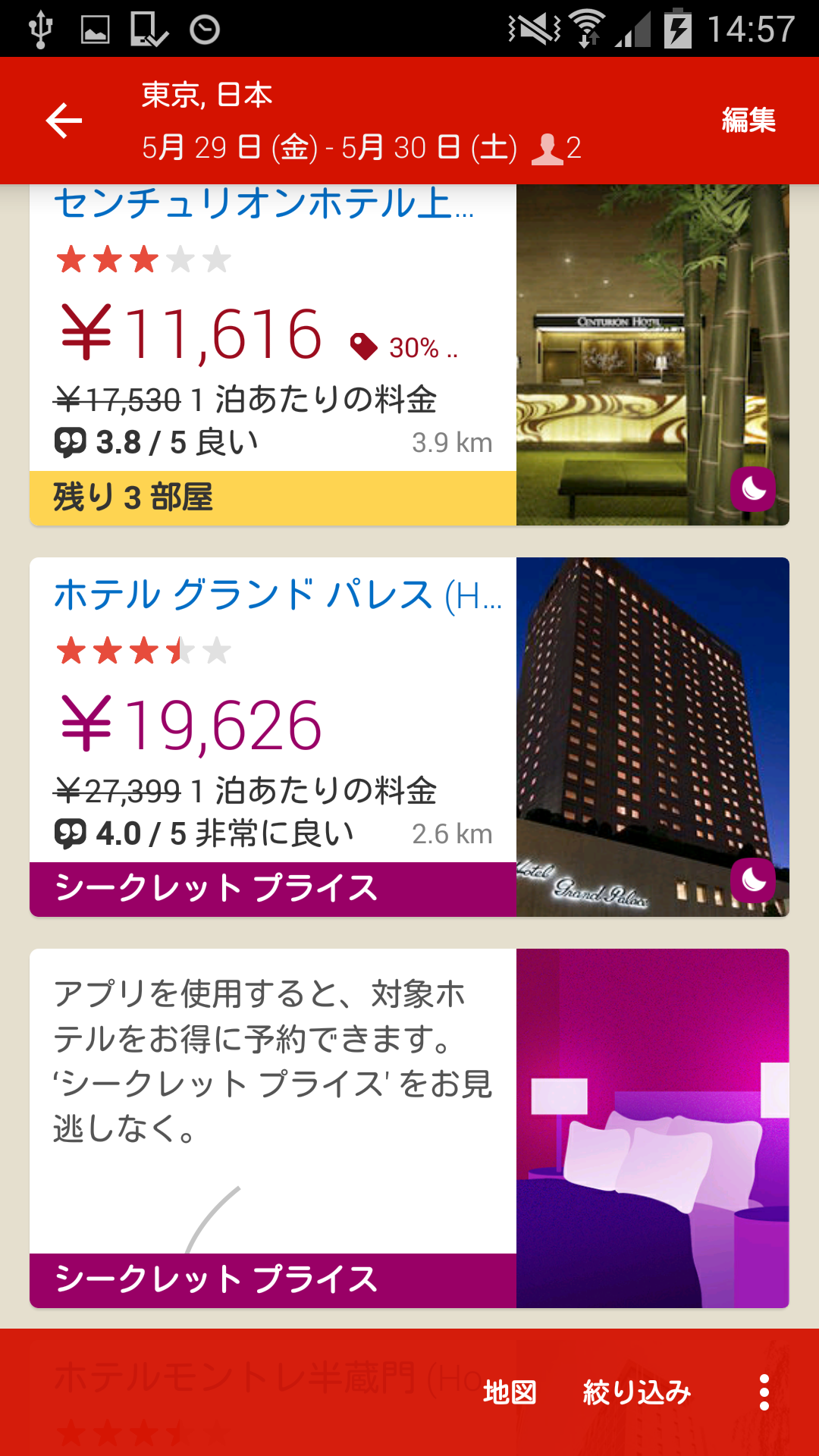Tap 編集 to edit the search
Viewport: 819px width, 1456px height.
click(748, 121)
